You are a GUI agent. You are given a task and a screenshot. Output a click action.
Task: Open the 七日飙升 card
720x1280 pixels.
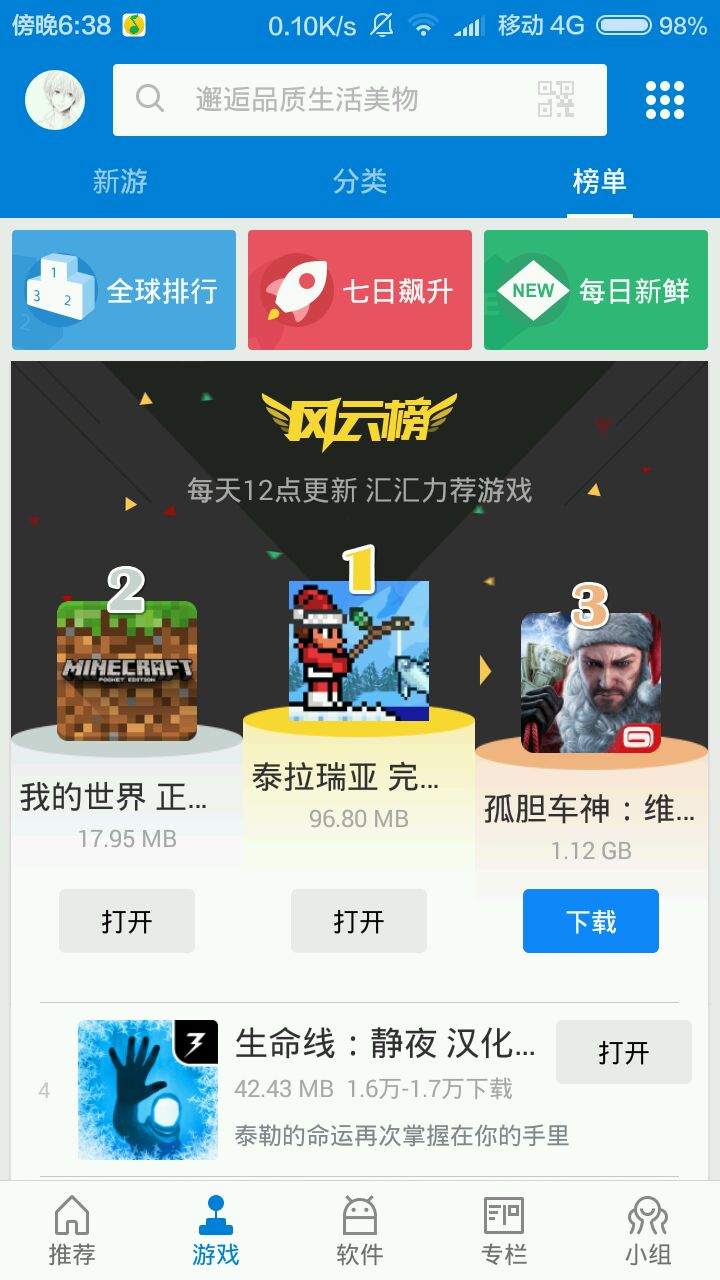(x=360, y=290)
